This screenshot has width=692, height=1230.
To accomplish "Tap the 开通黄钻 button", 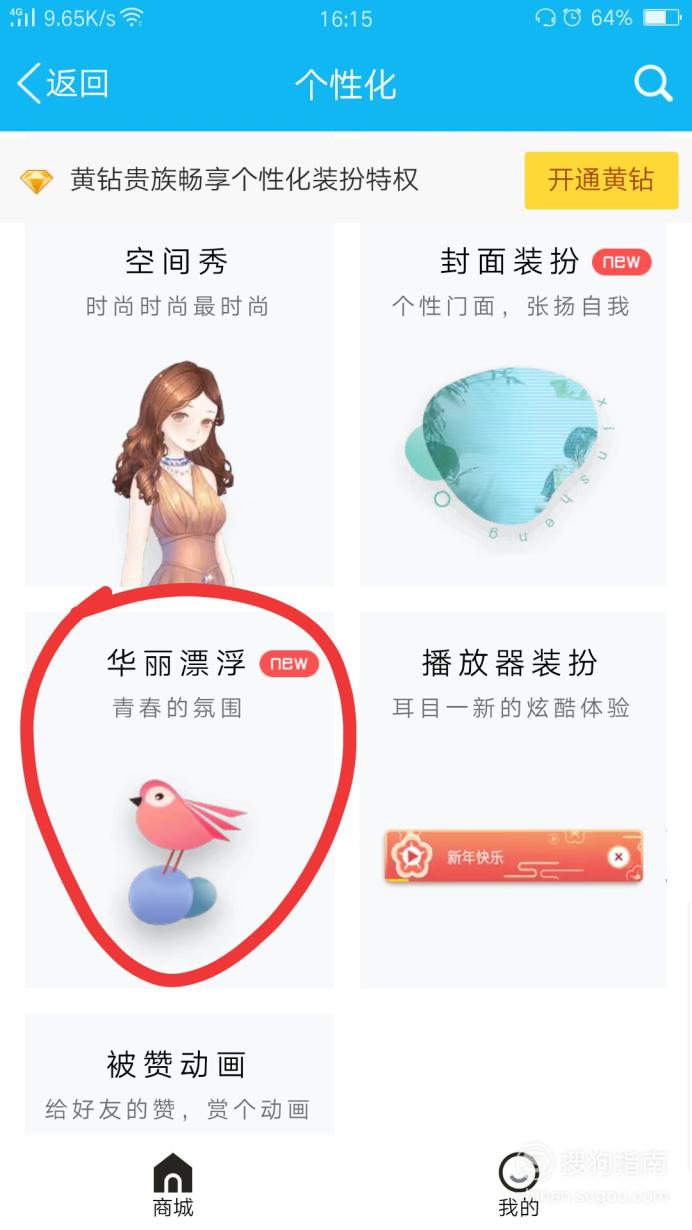I will [x=601, y=180].
